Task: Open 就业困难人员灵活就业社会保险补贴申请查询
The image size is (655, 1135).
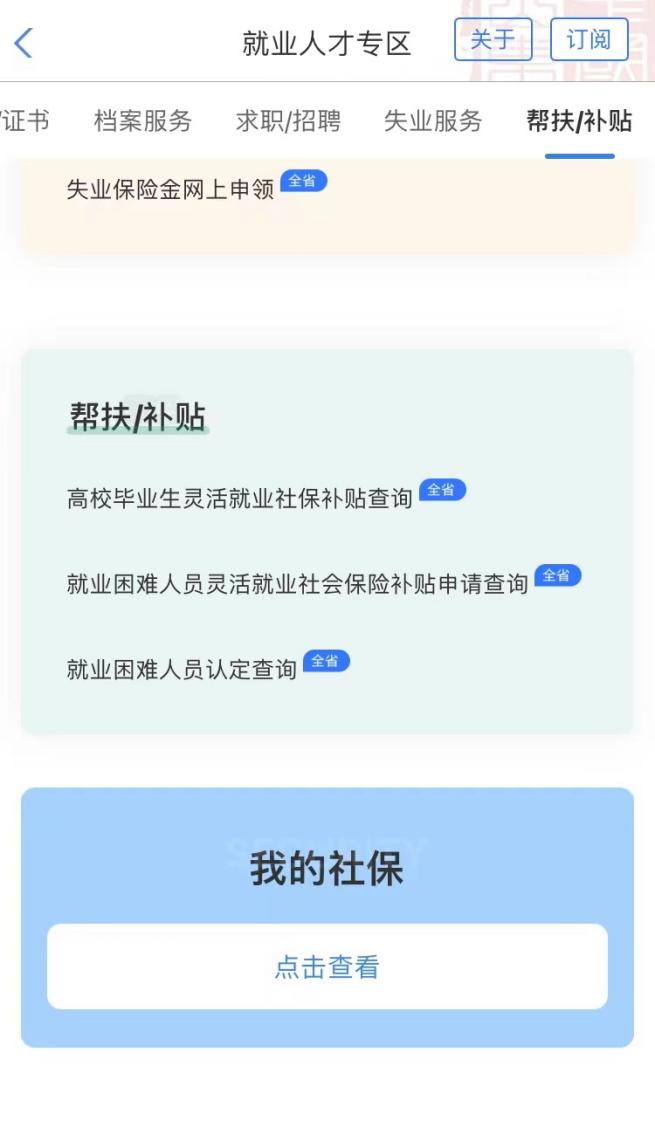Action: tap(297, 584)
